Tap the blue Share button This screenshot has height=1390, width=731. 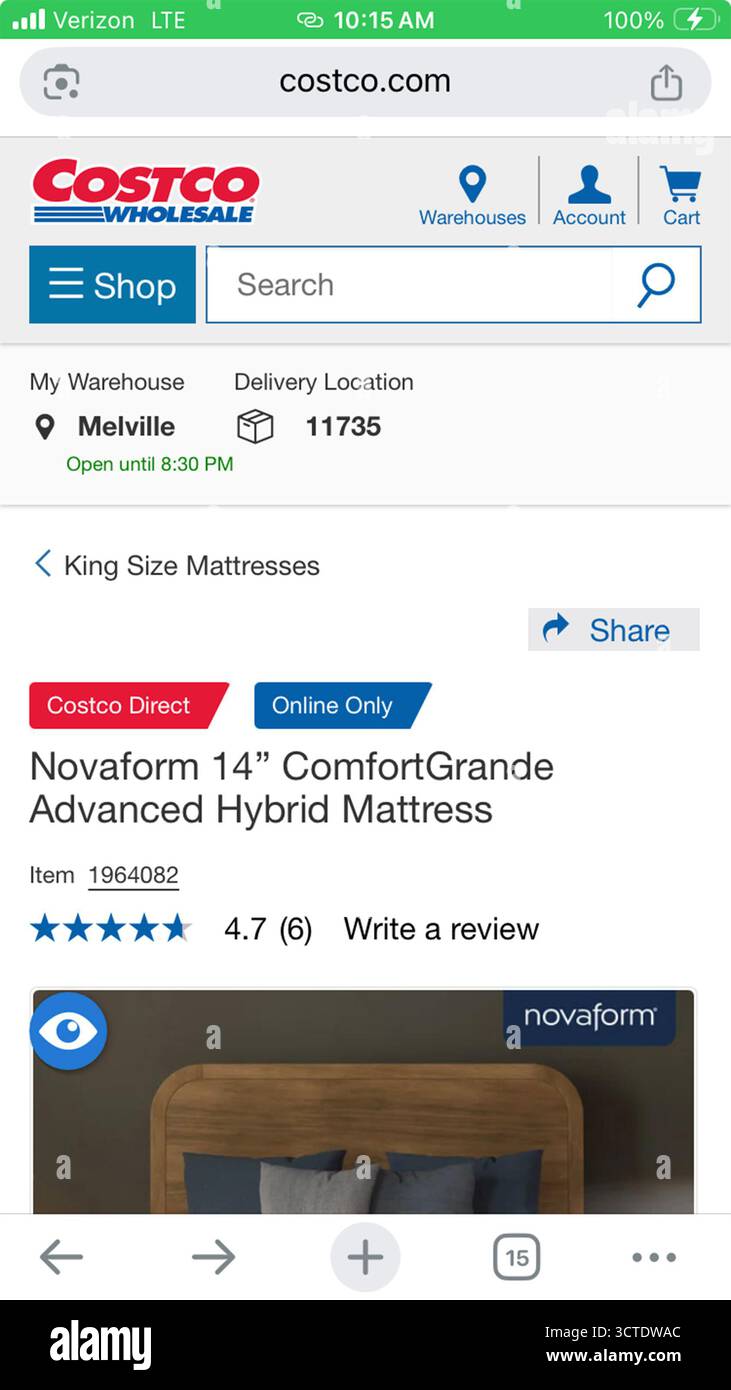[x=614, y=630]
